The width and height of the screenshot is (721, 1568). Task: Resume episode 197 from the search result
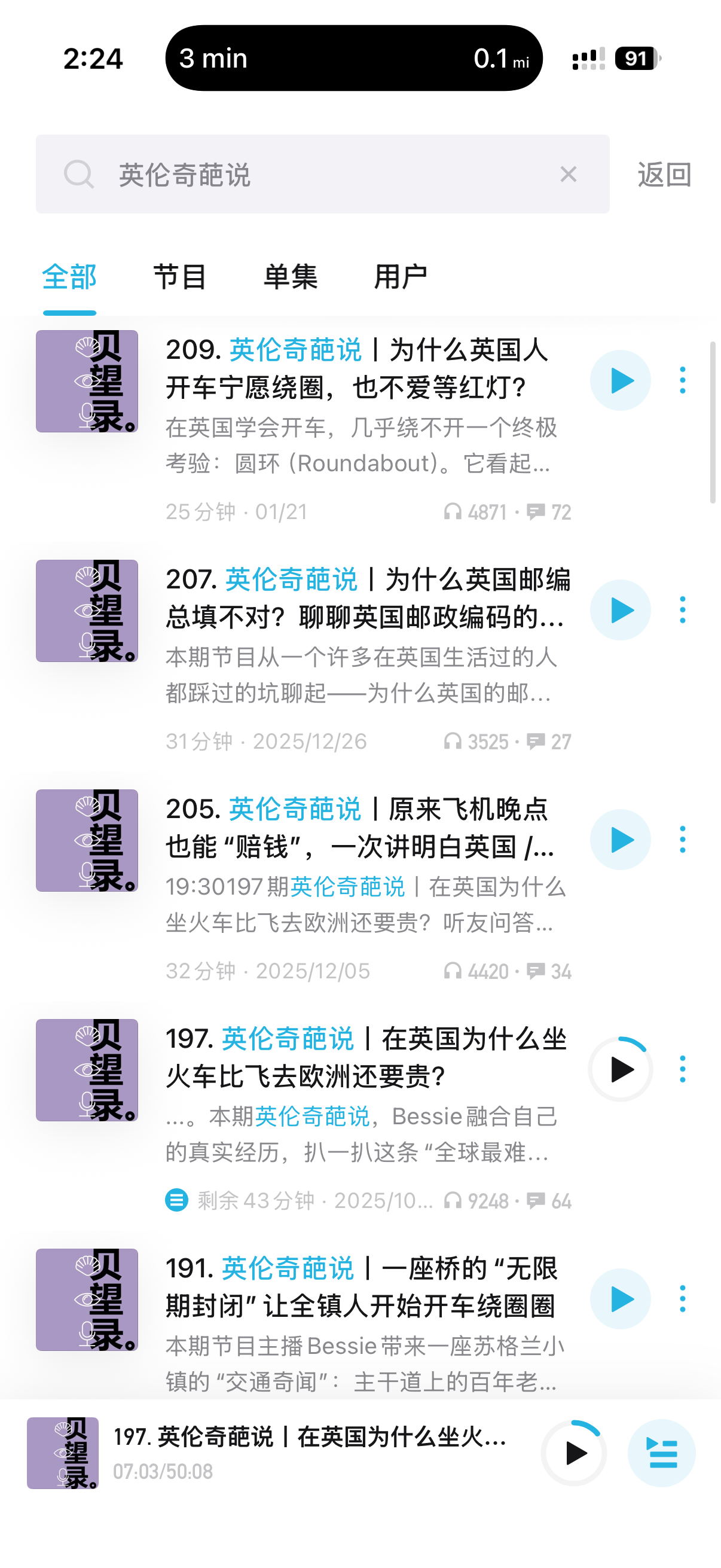pos(620,1069)
